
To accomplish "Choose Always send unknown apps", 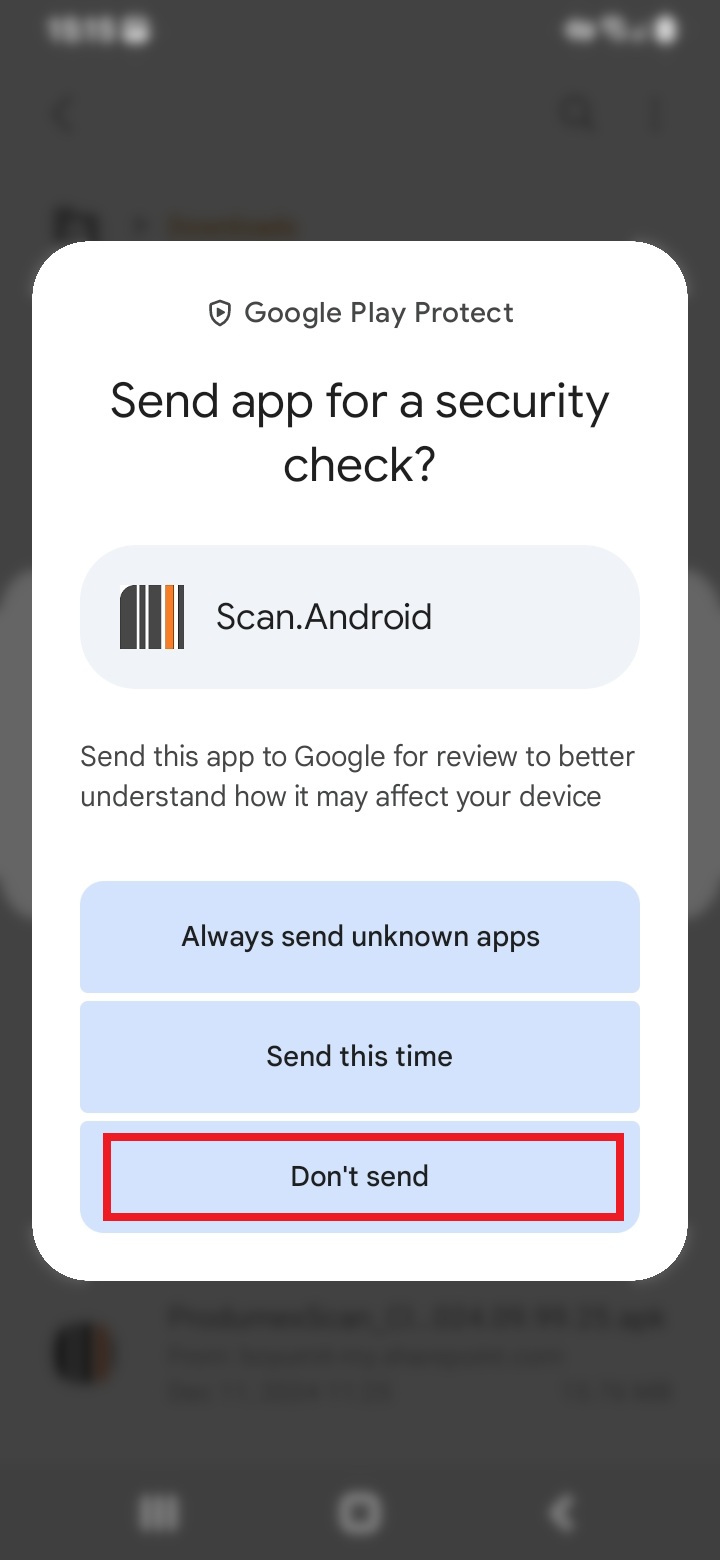I will click(x=360, y=937).
